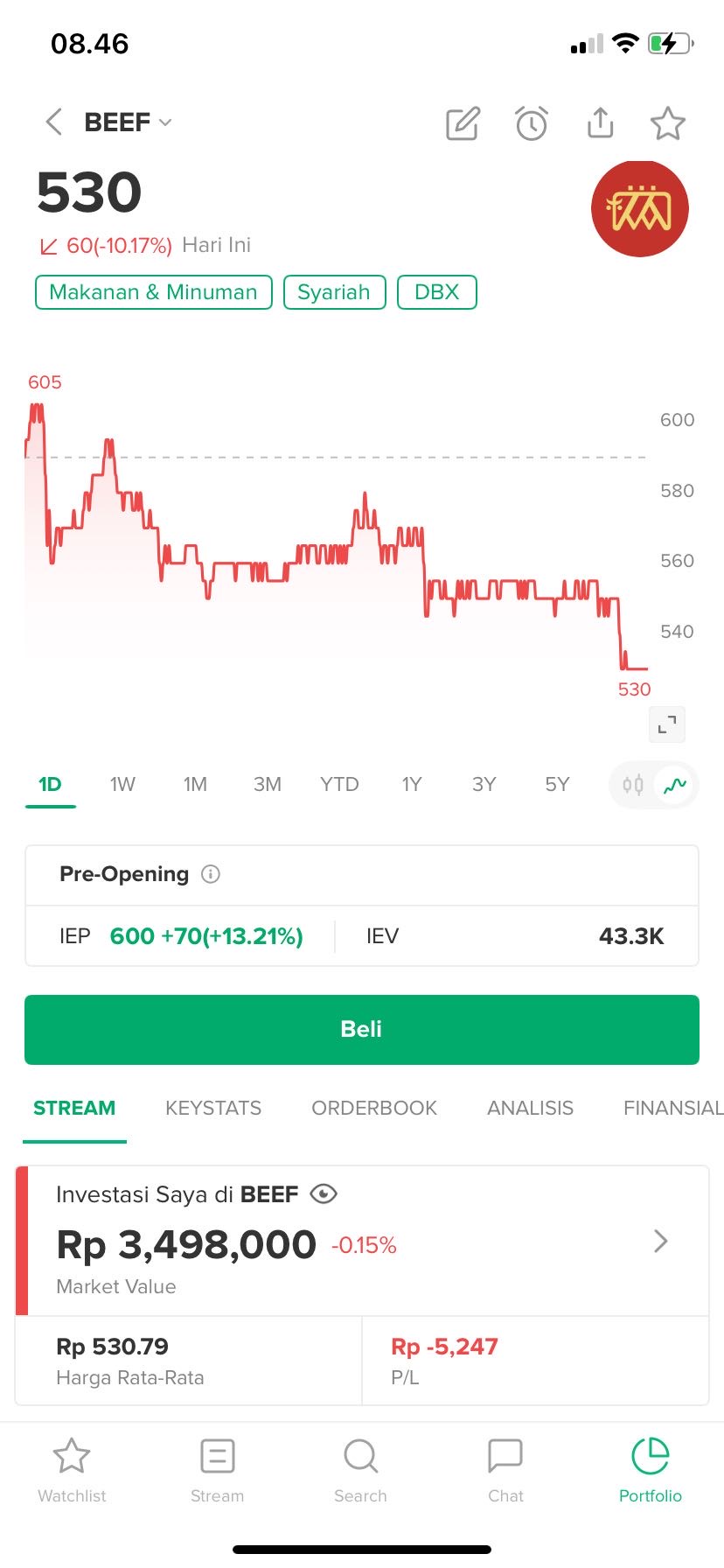Switch to the KEYSTATS tab
The image size is (724, 1568).
pyautogui.click(x=213, y=1108)
